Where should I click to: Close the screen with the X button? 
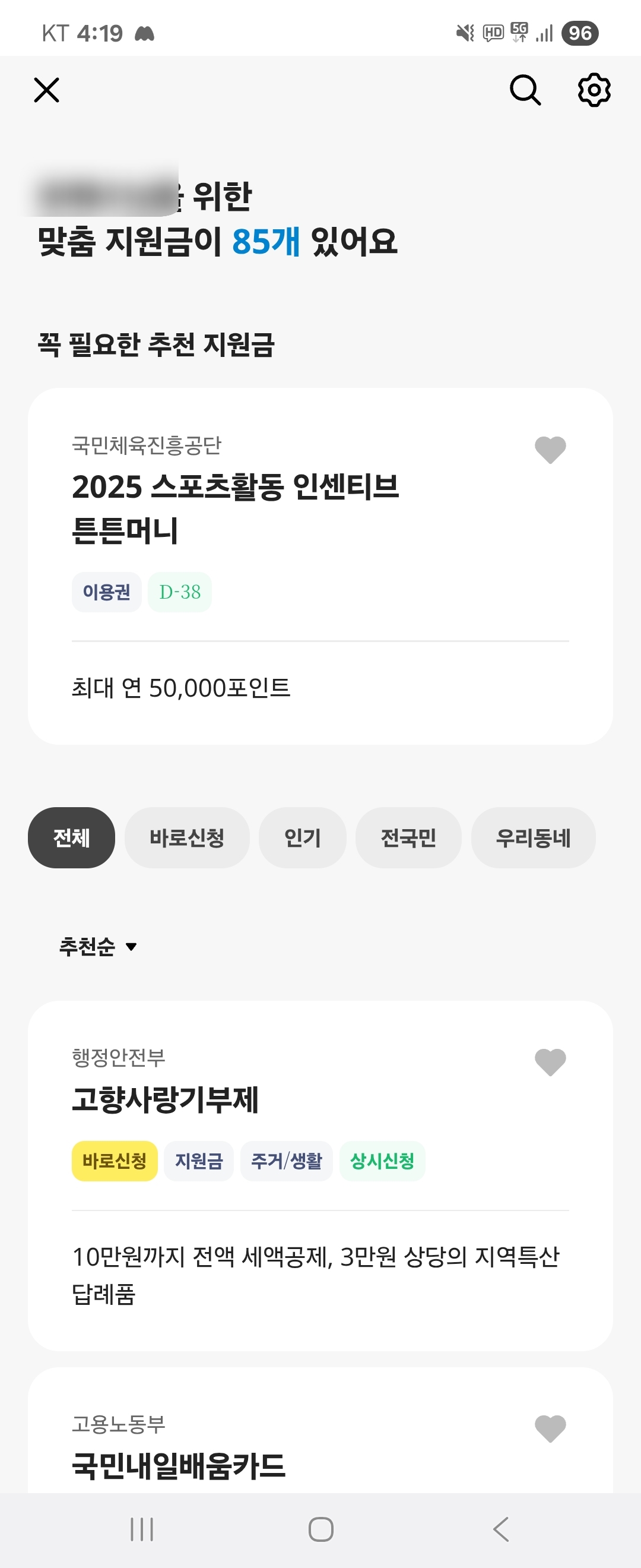pyautogui.click(x=47, y=90)
